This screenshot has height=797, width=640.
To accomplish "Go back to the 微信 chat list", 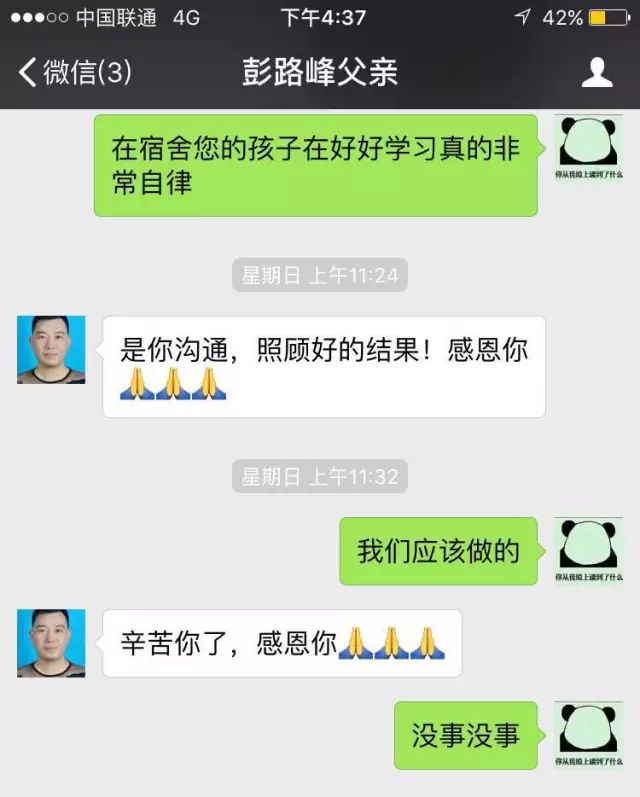I will coord(74,72).
